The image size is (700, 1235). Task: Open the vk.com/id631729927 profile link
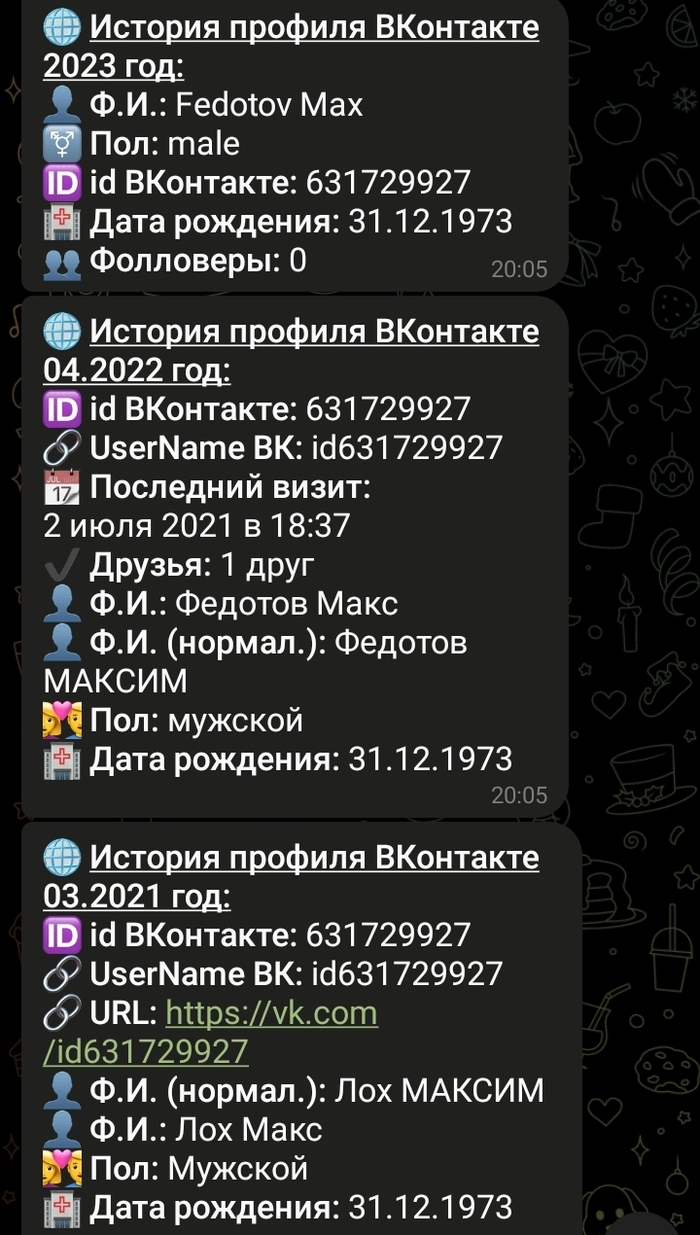271,1014
